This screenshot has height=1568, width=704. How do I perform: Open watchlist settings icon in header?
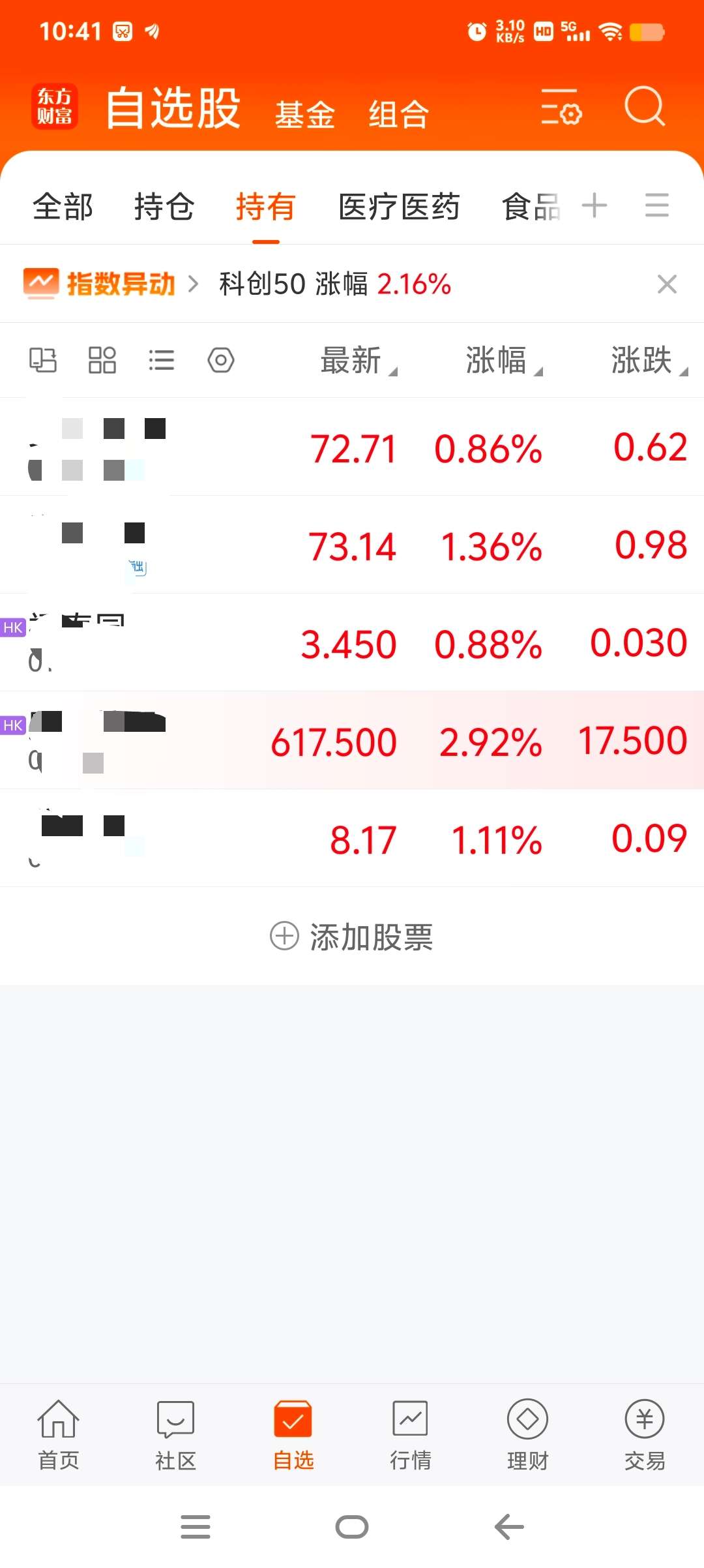pos(561,107)
